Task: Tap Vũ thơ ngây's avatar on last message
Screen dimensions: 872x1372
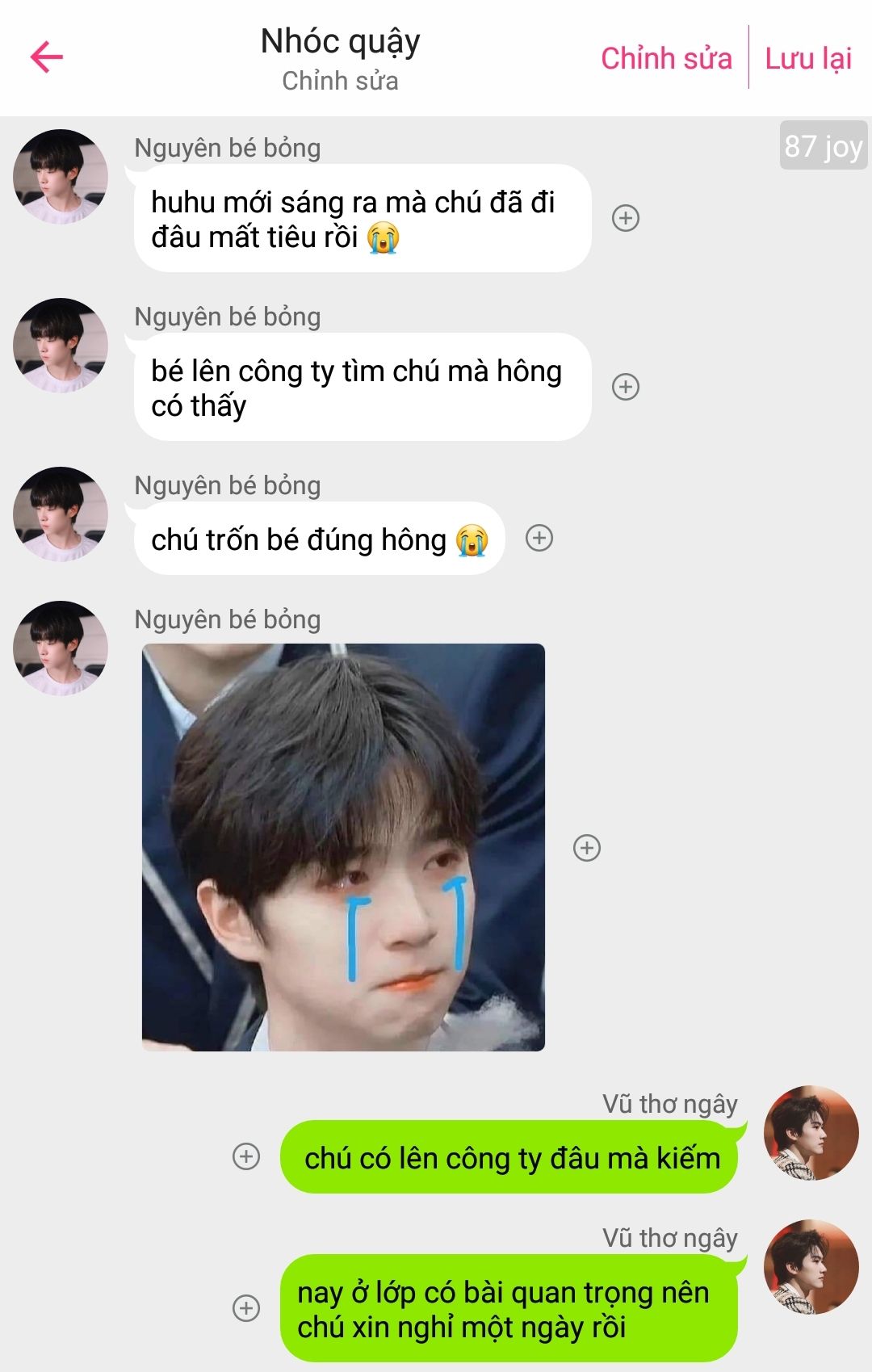Action: click(x=811, y=1266)
